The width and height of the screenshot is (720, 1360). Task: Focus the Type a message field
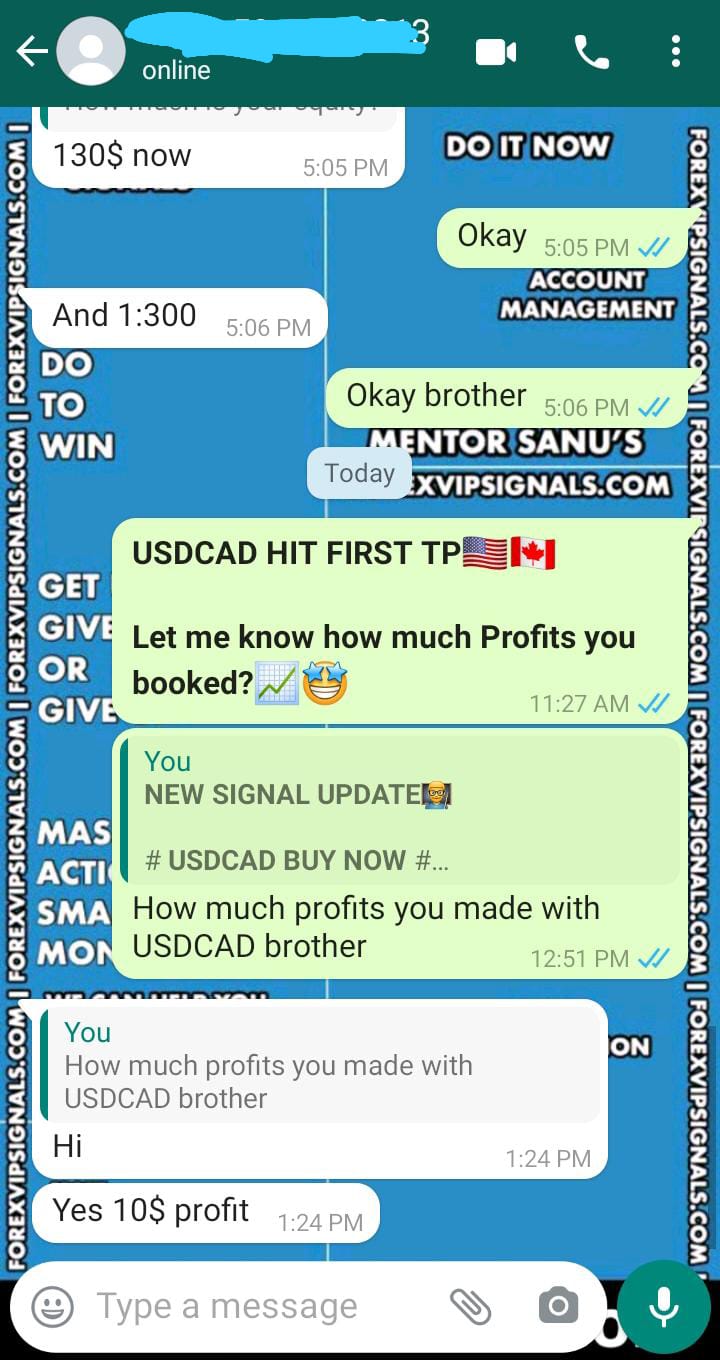click(260, 1306)
